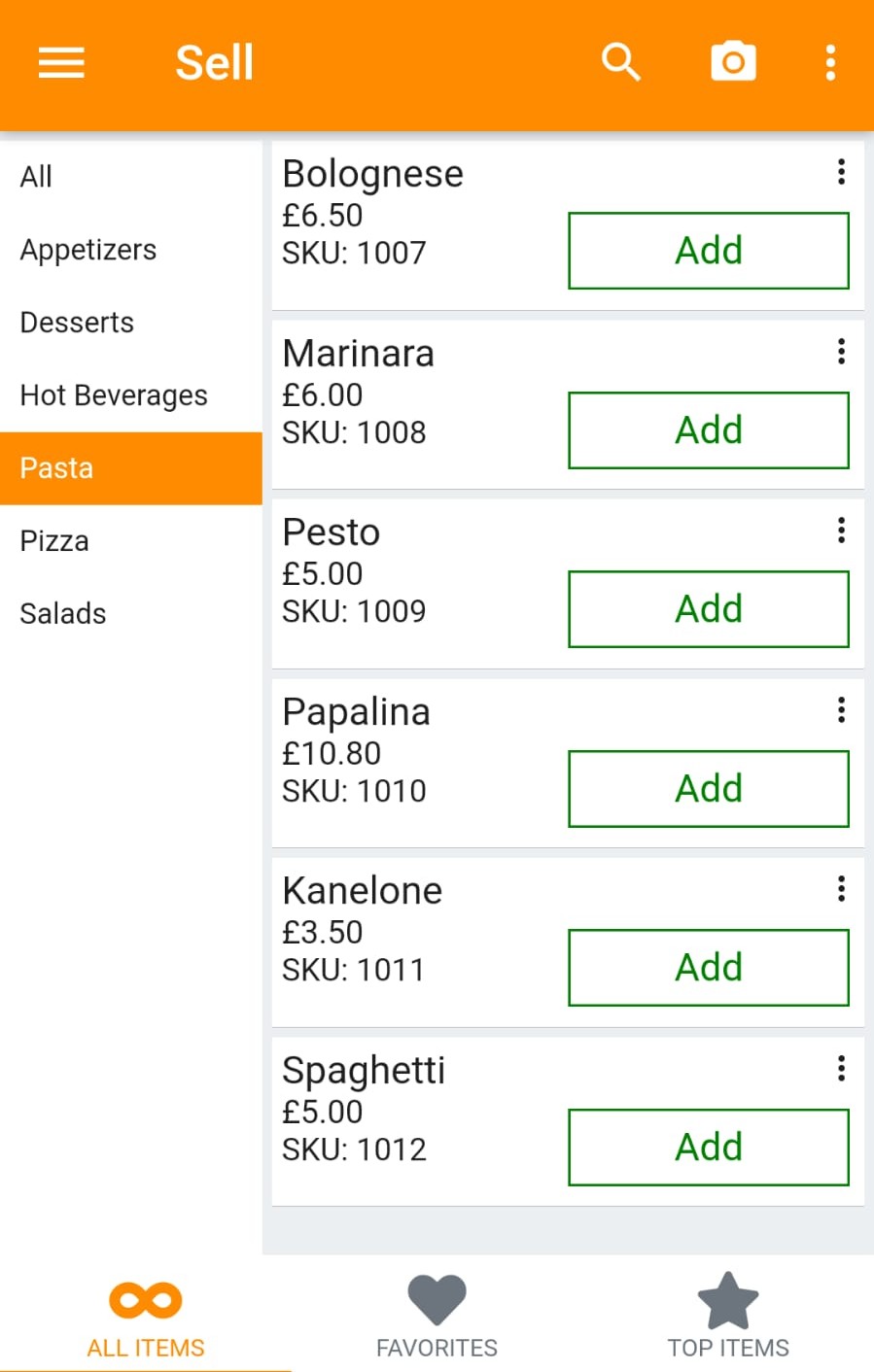Open the search function

pos(621,62)
